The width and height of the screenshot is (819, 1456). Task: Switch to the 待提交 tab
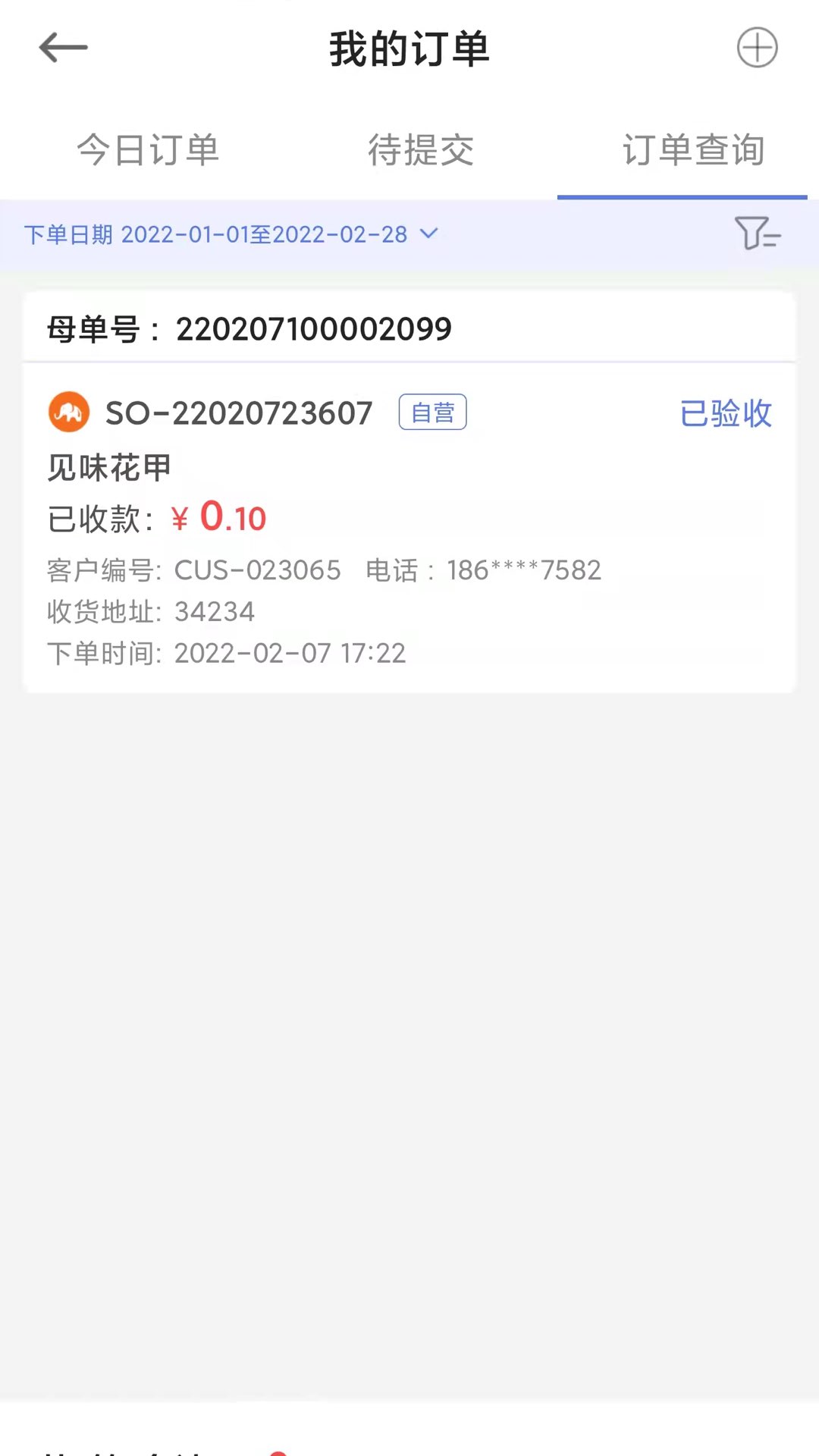click(x=421, y=150)
